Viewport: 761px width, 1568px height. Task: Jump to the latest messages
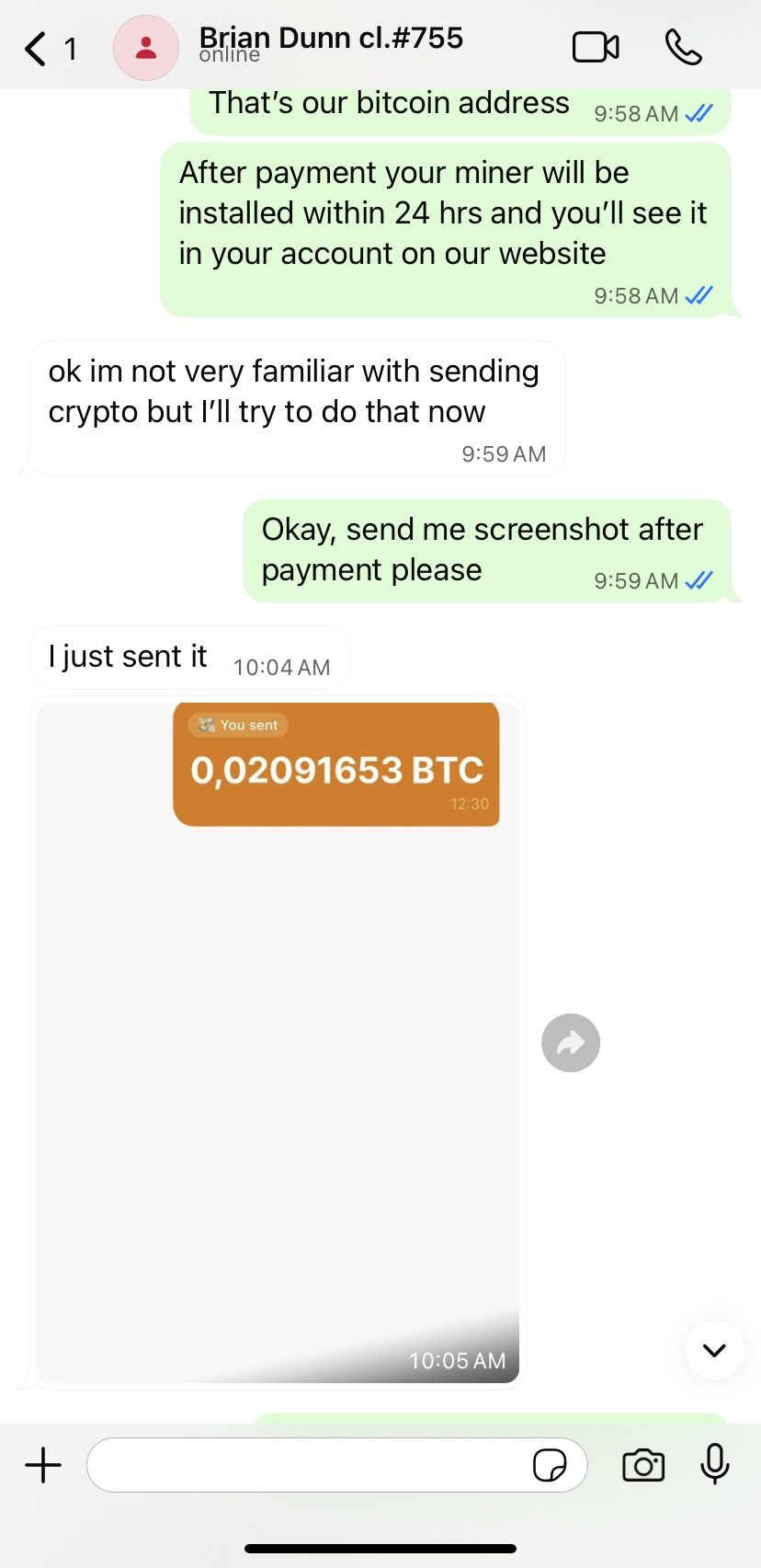pos(714,1349)
